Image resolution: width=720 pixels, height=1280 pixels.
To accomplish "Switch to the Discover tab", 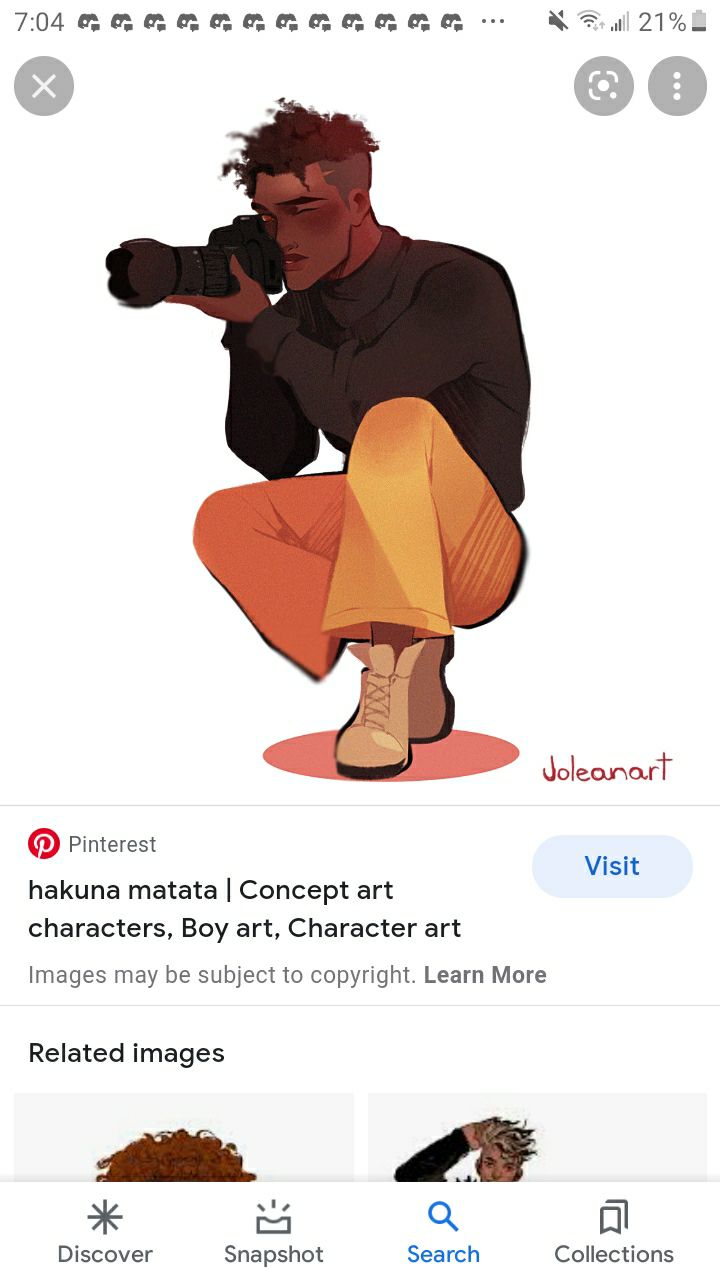I will tap(105, 1233).
